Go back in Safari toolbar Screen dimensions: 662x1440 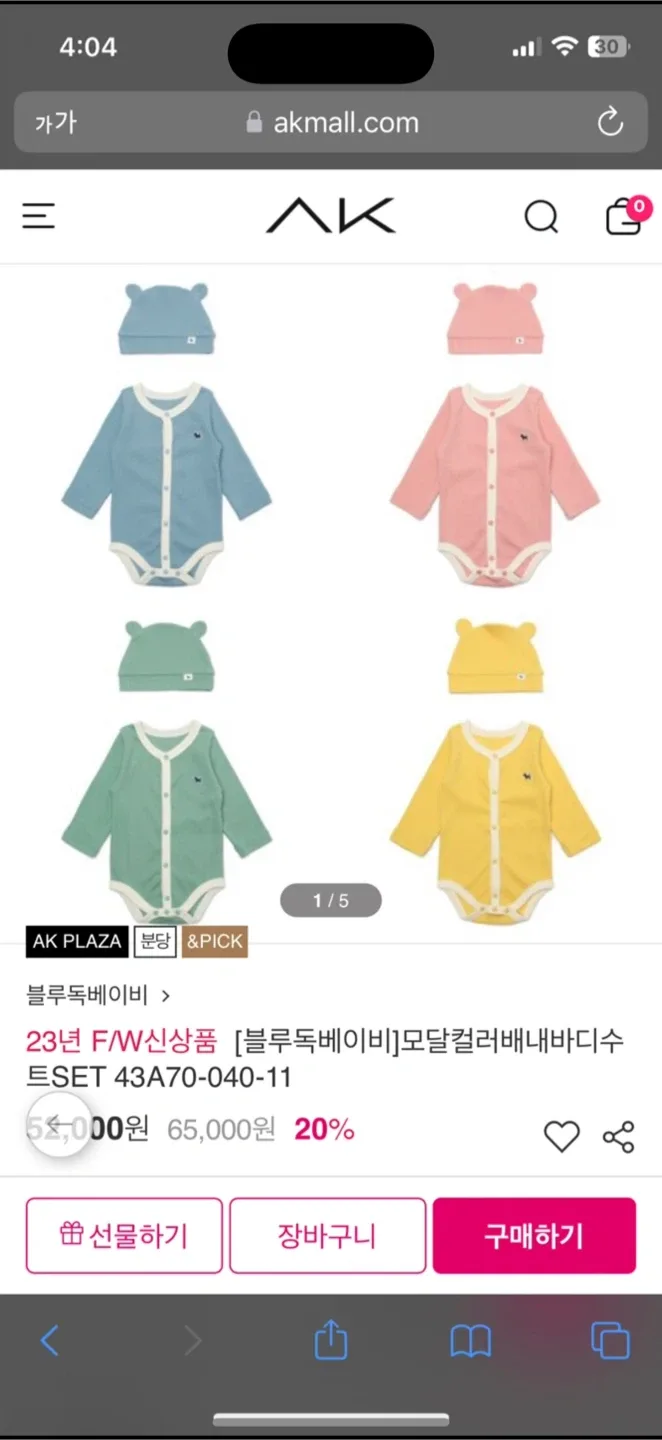click(49, 1341)
